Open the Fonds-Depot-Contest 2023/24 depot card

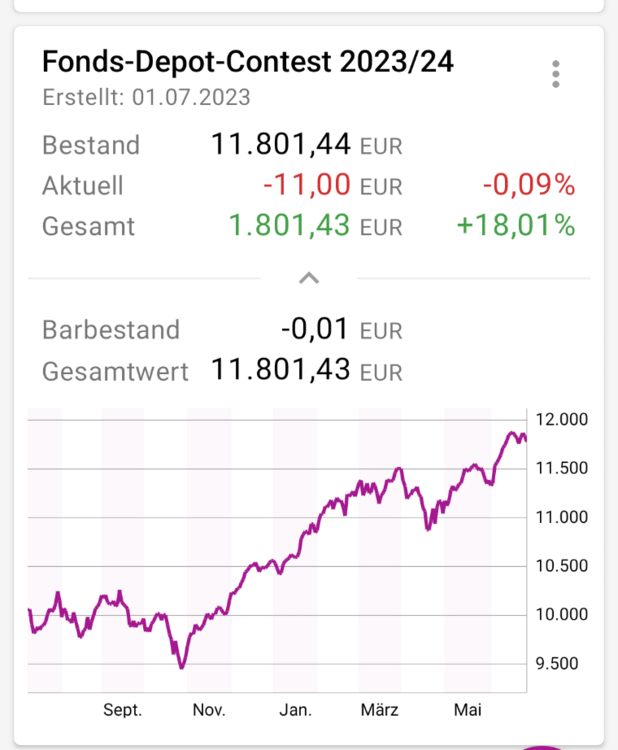[x=248, y=63]
